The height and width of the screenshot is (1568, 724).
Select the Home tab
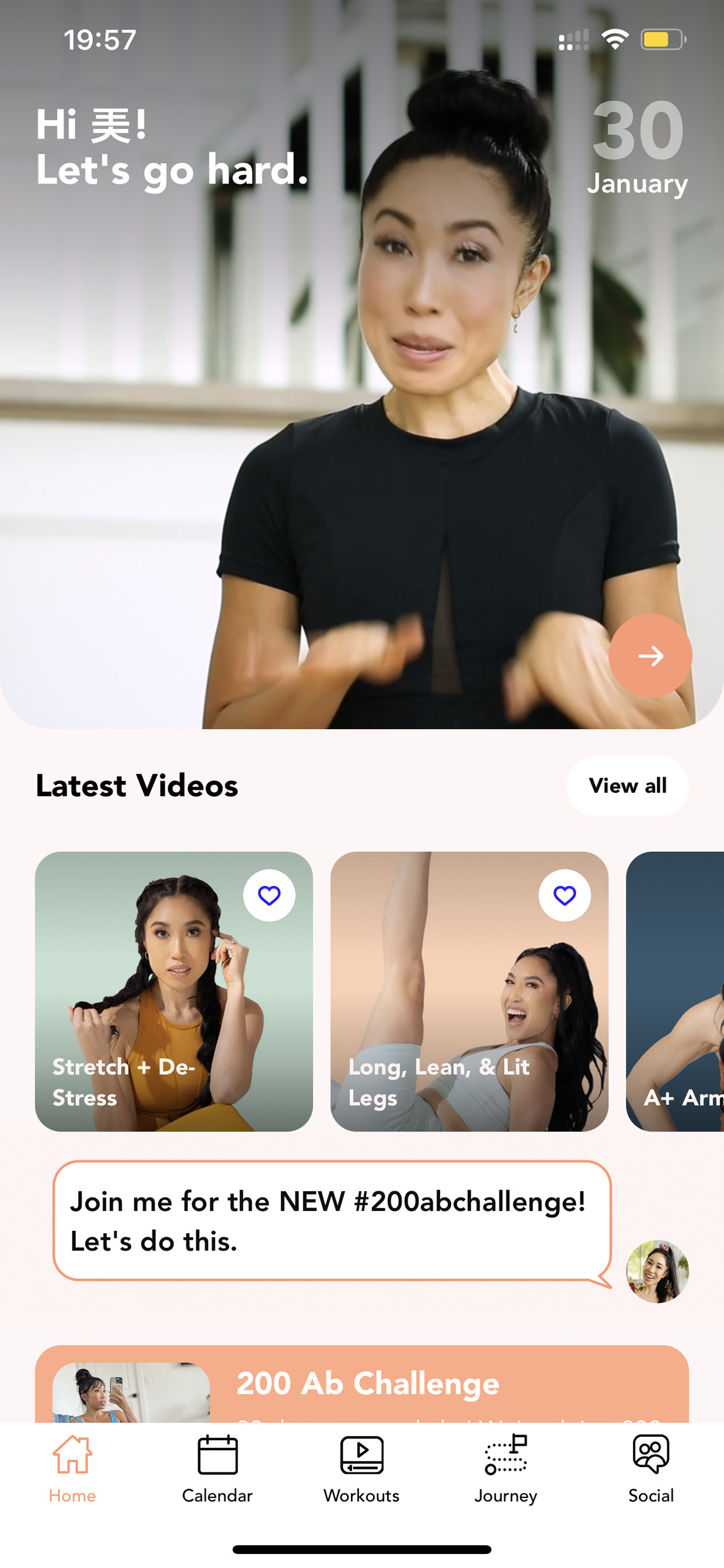pos(72,1469)
